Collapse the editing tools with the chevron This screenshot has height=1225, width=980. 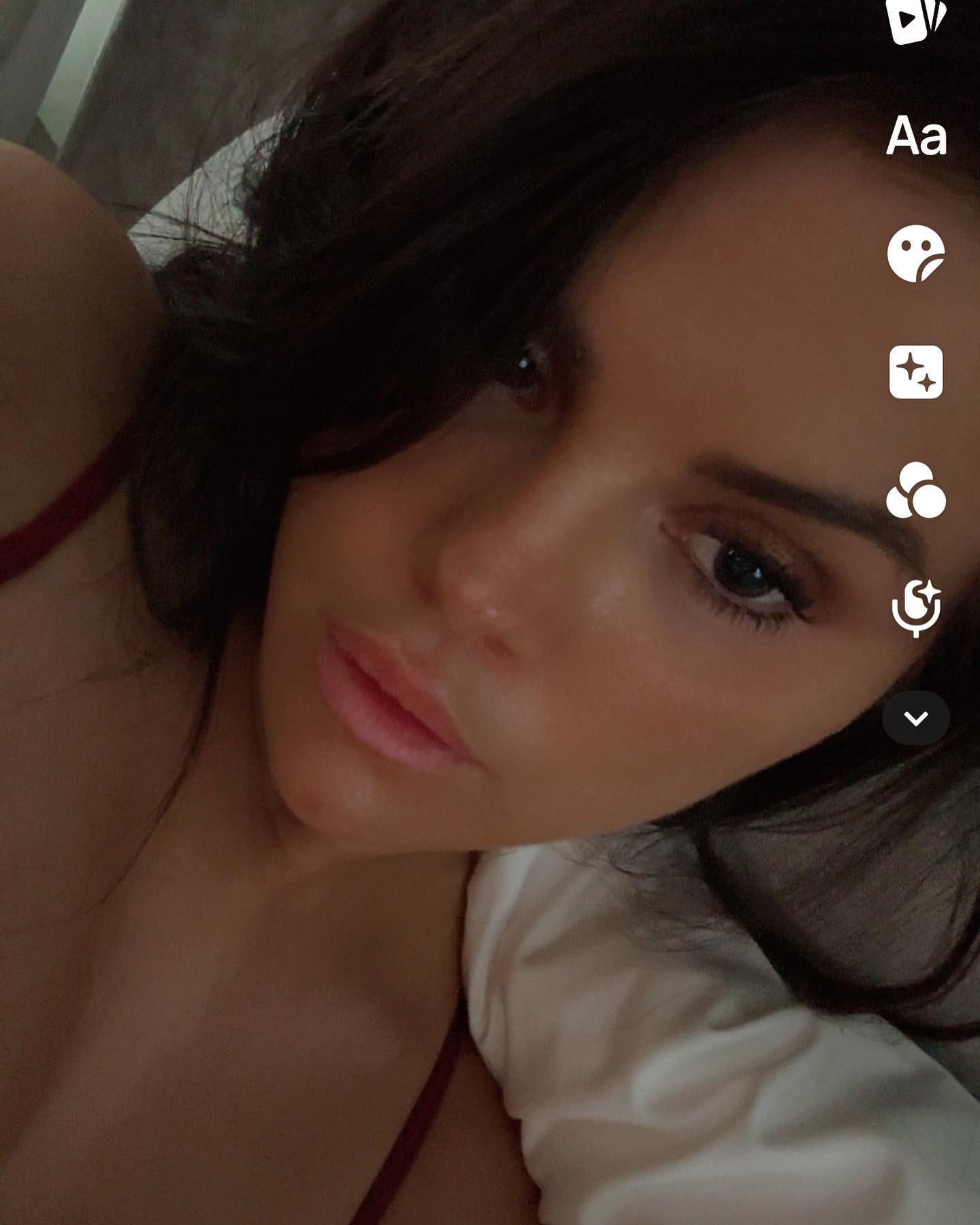916,718
